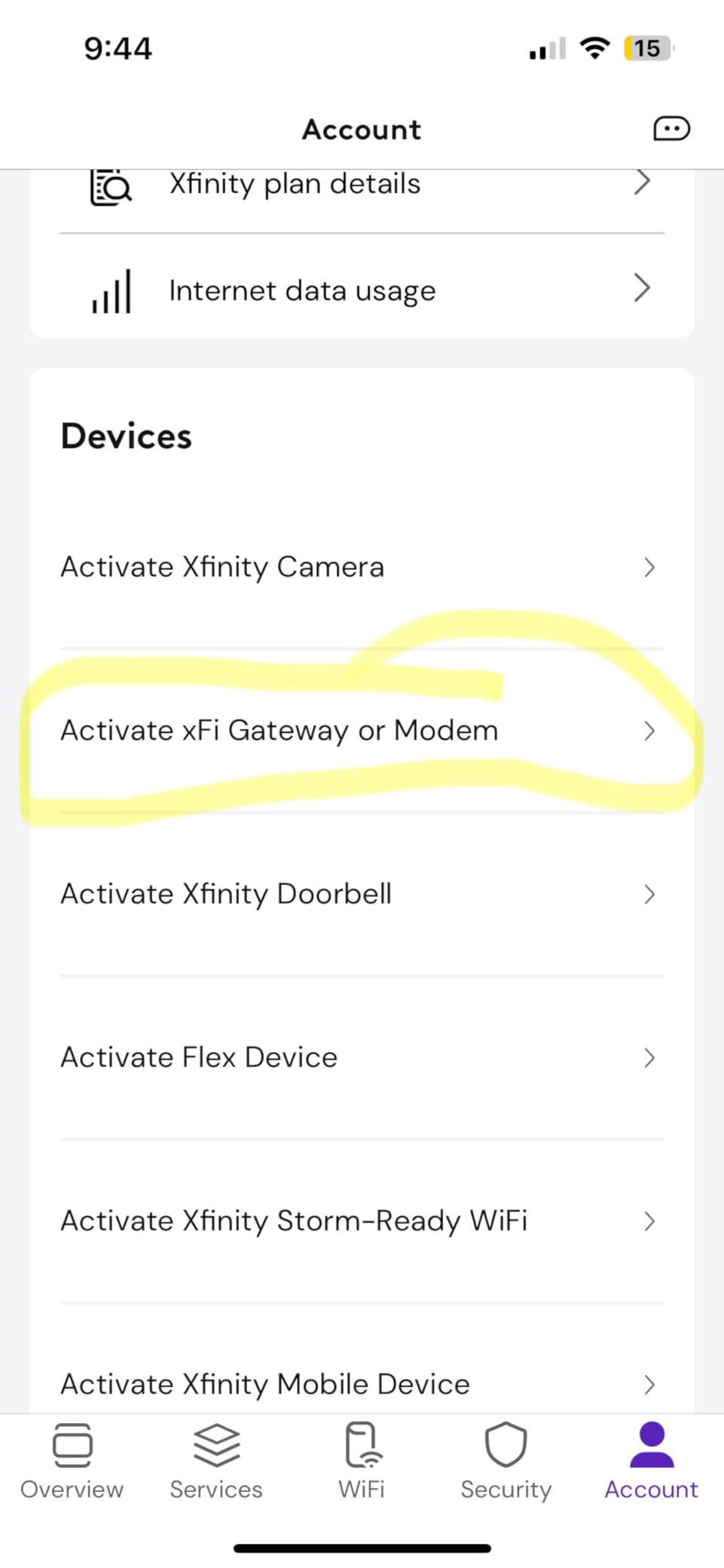Open Activate Flex Device

(x=362, y=1058)
